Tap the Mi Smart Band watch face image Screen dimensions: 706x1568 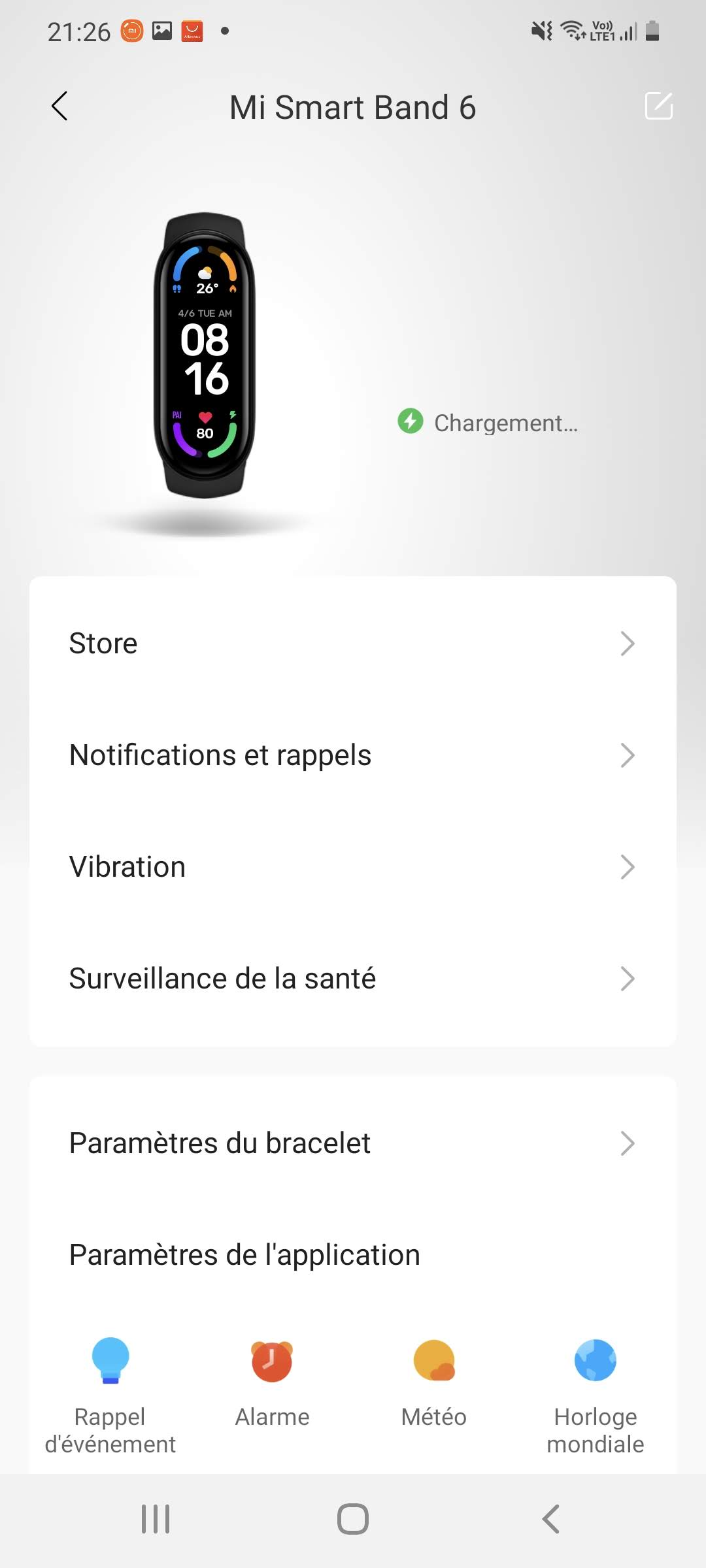click(x=205, y=355)
